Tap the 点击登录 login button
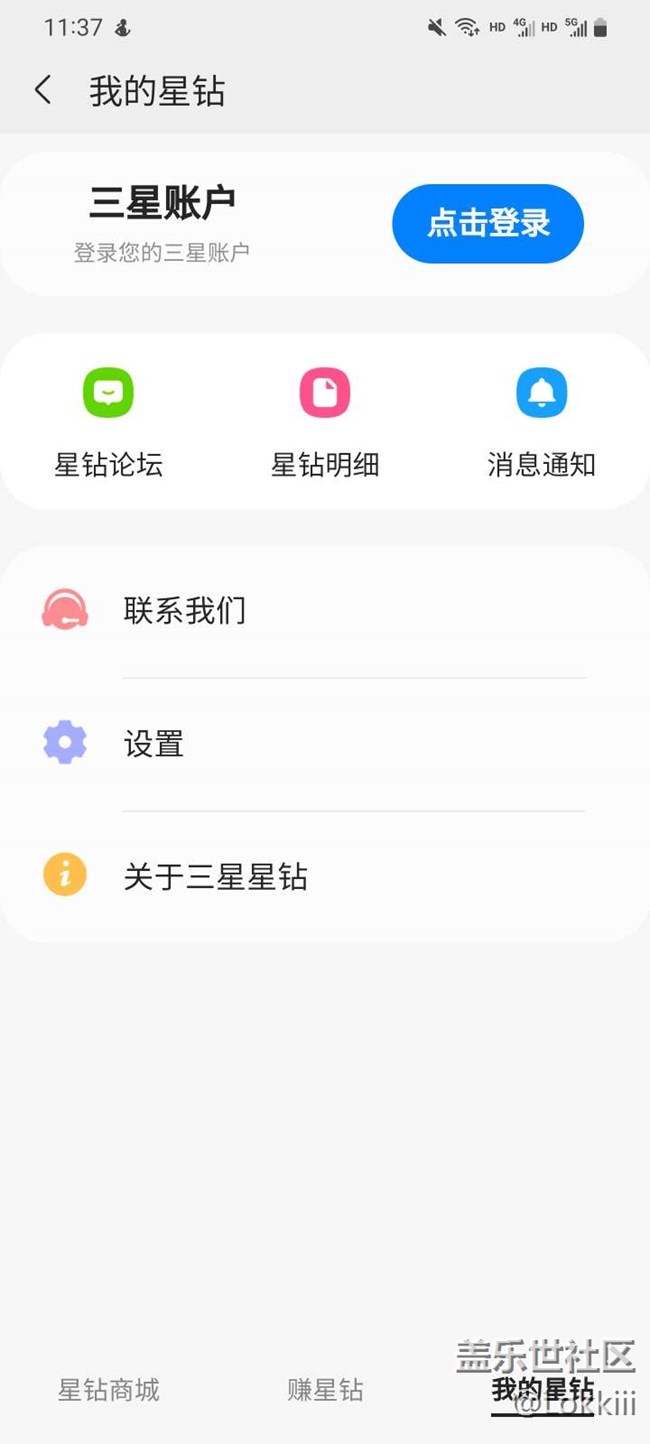 pyautogui.click(x=488, y=224)
